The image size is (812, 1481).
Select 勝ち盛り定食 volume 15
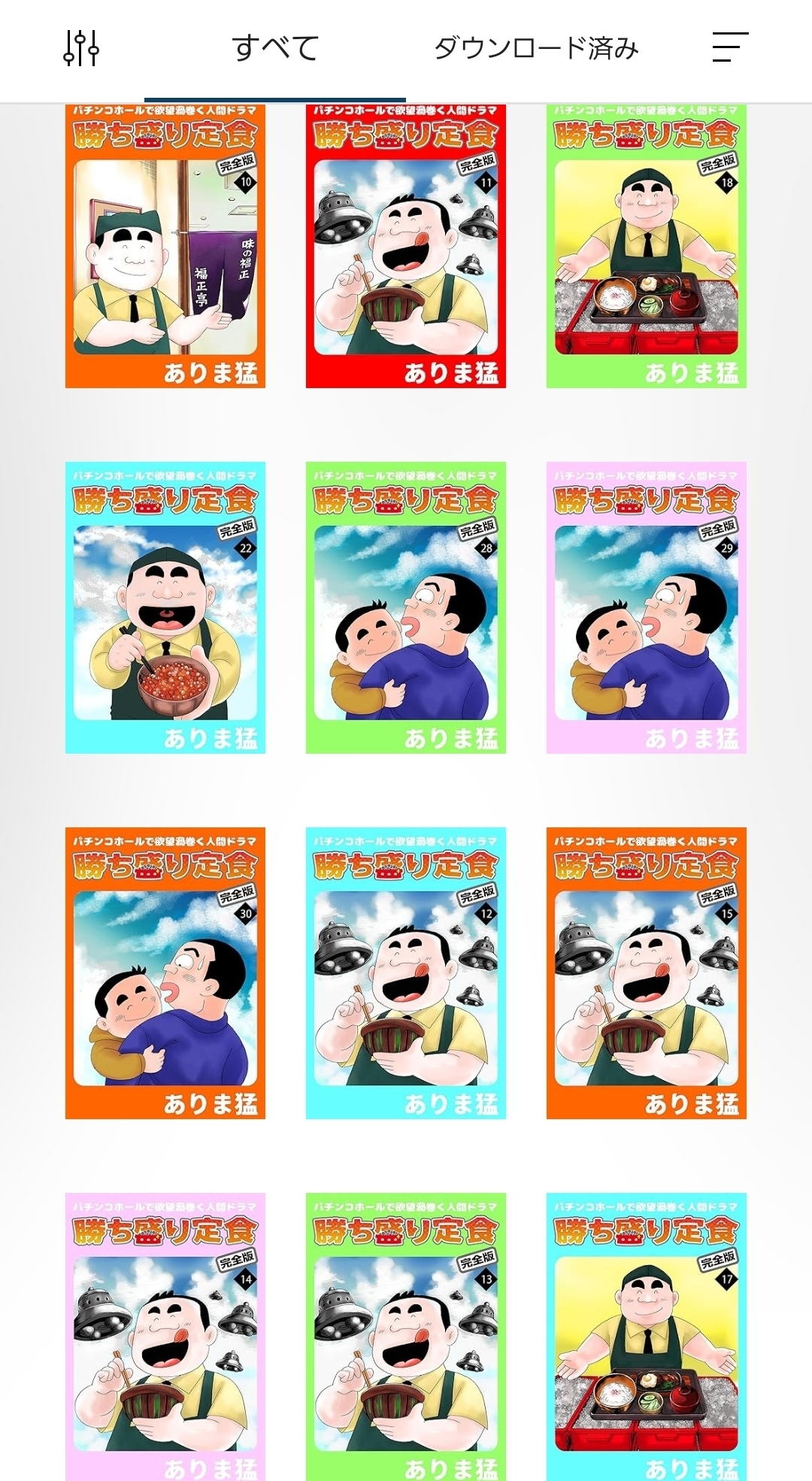pyautogui.click(x=647, y=973)
